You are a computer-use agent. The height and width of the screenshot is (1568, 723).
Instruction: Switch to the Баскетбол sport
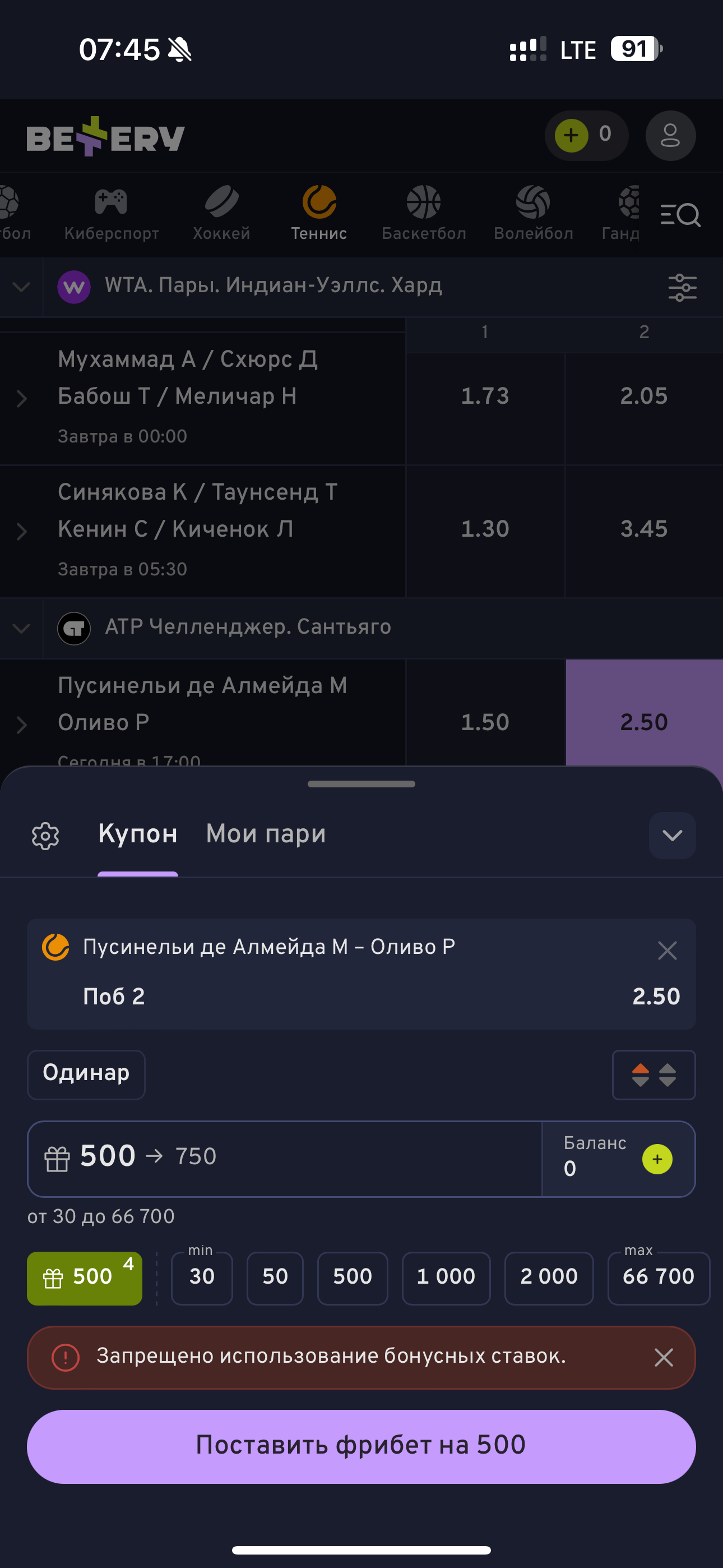tap(424, 213)
